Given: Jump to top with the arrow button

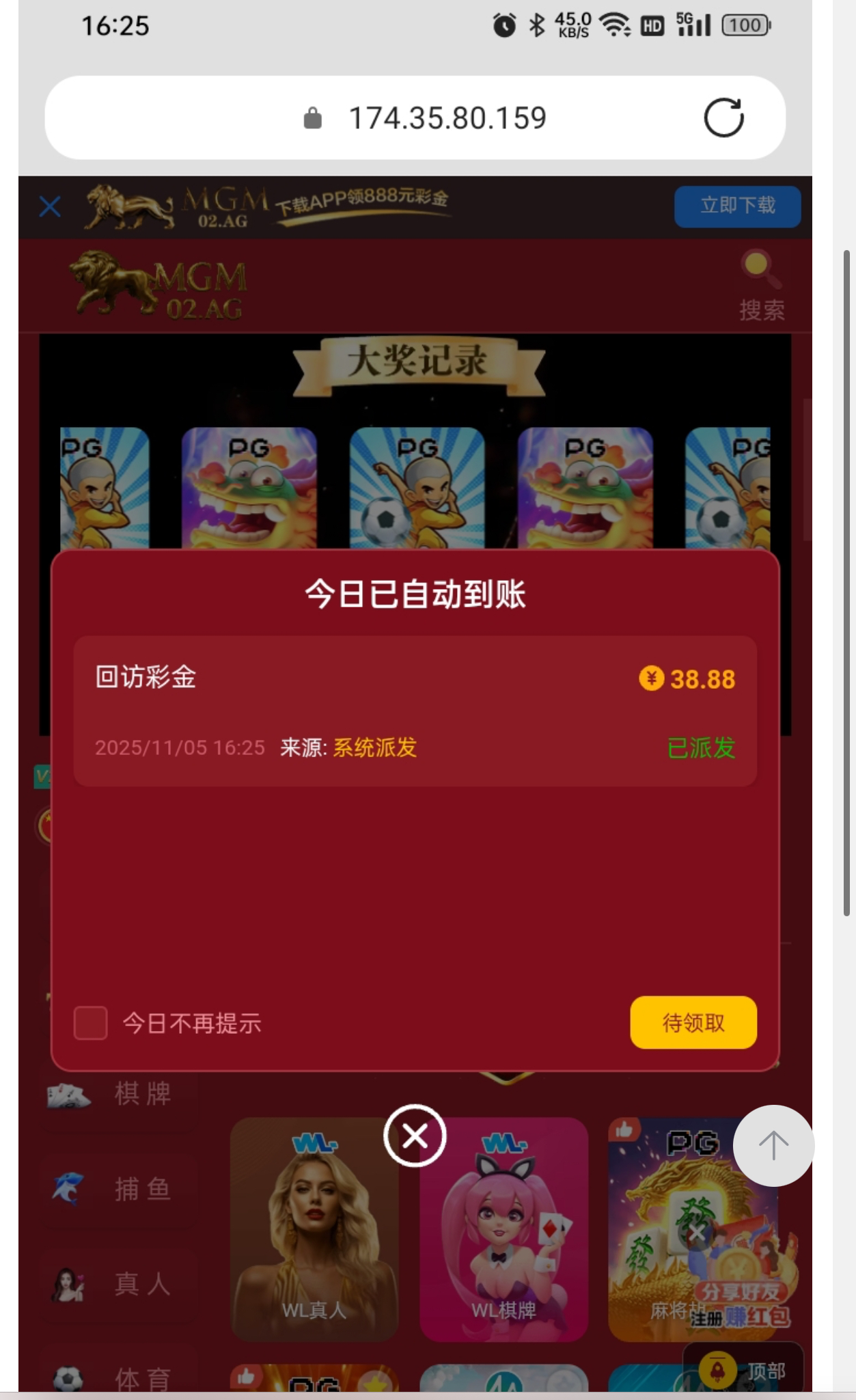Looking at the screenshot, I should tap(773, 1145).
